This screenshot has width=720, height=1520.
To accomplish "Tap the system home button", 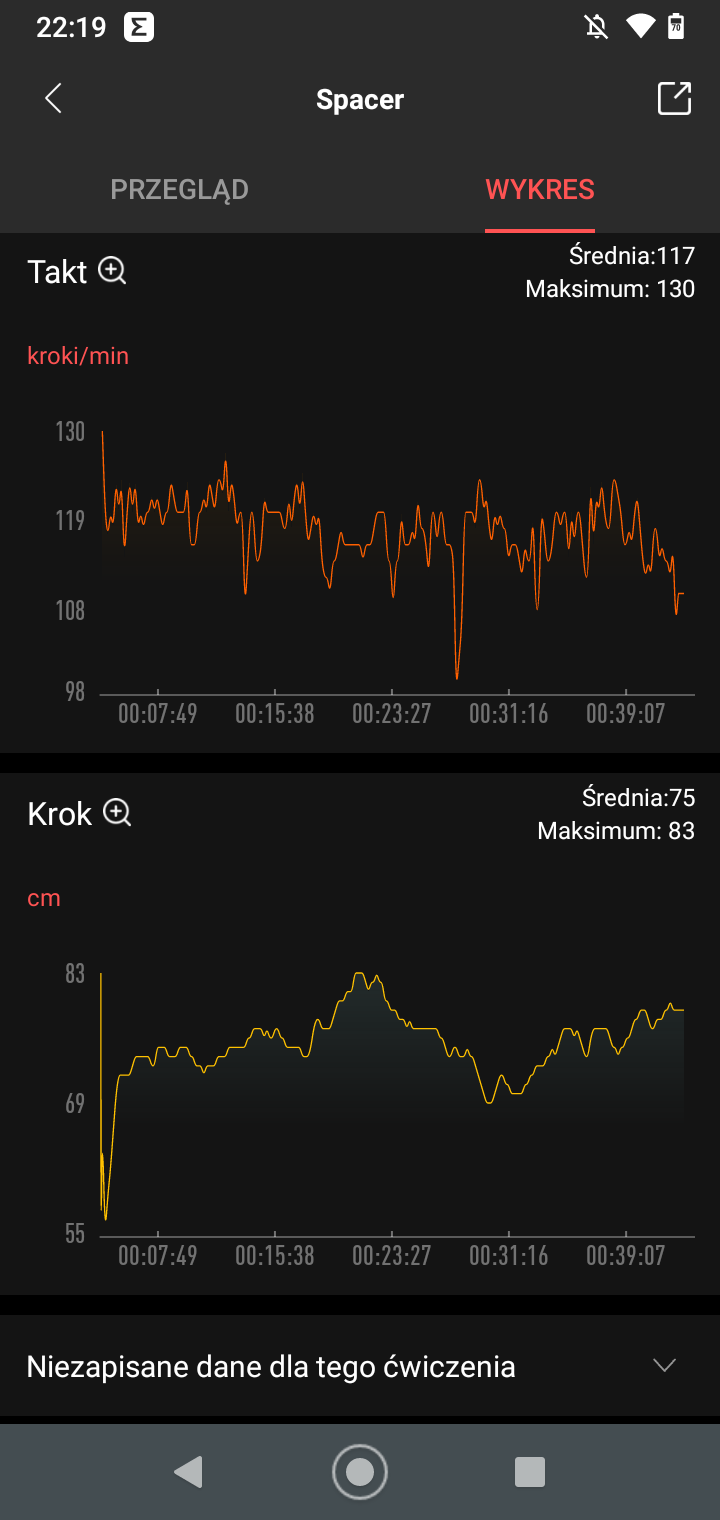I will pos(360,1472).
